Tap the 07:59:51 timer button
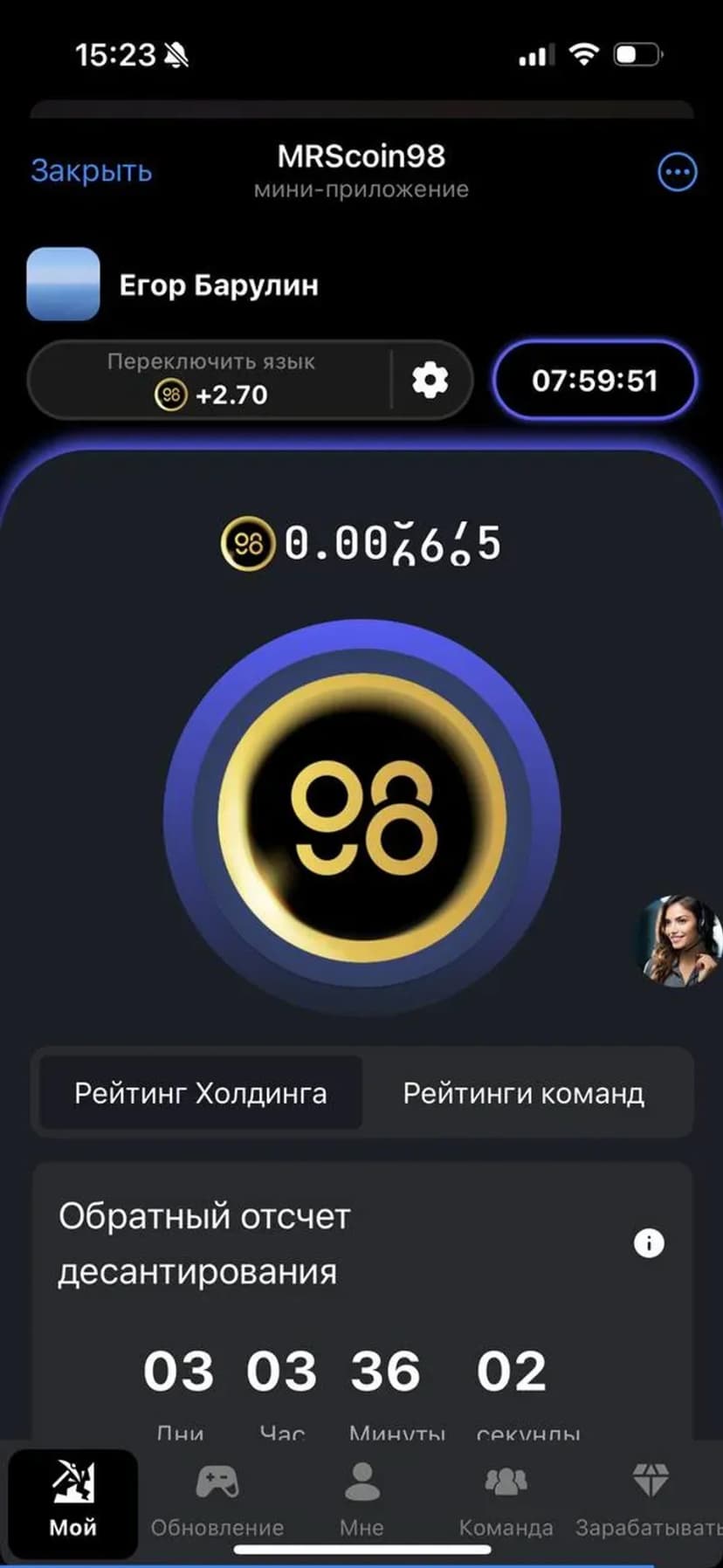Image resolution: width=723 pixels, height=1568 pixels. [x=595, y=381]
